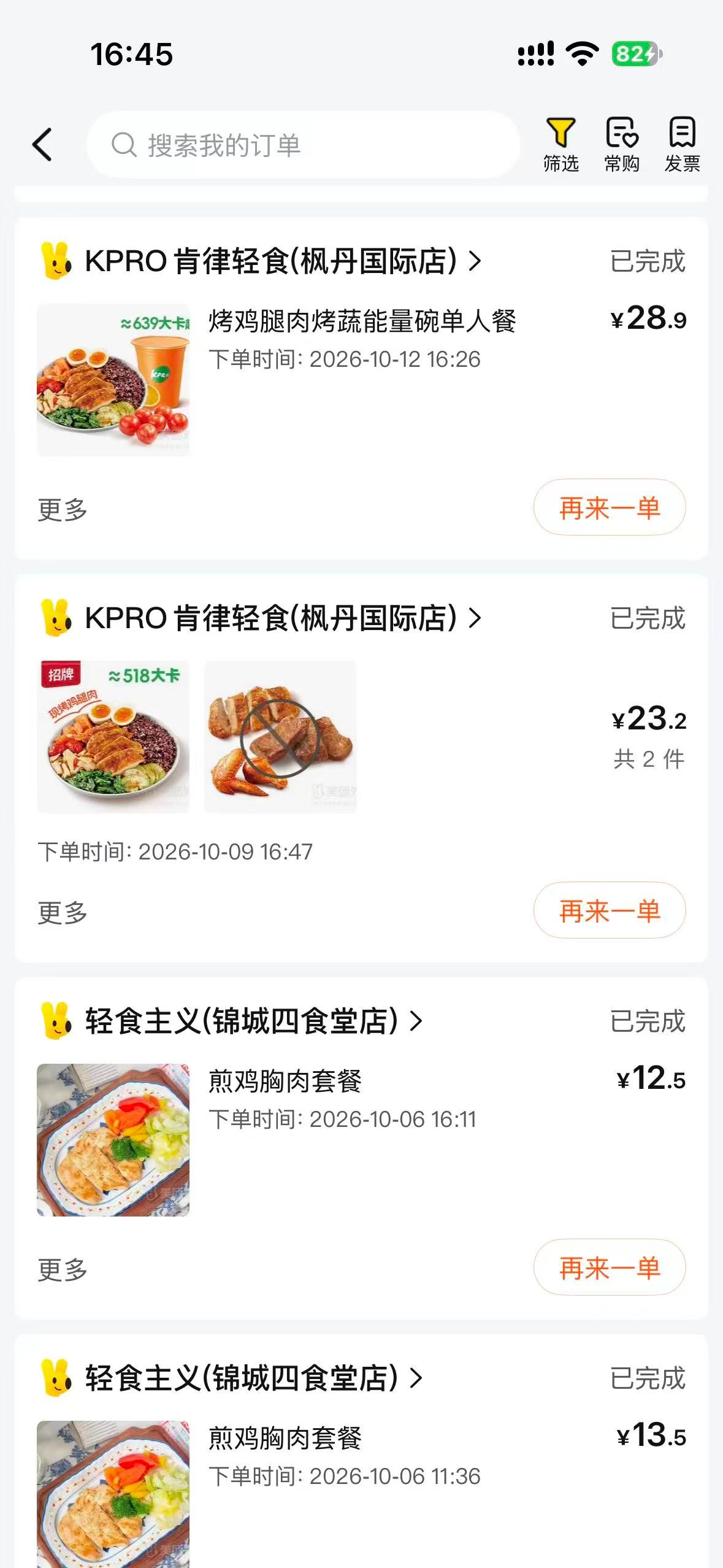Viewport: 723px width, 1568px height.
Task: Reorder the ¥28.9 烤鸡腿肉烤蔬能量碗单人餐 order
Action: 610,507
